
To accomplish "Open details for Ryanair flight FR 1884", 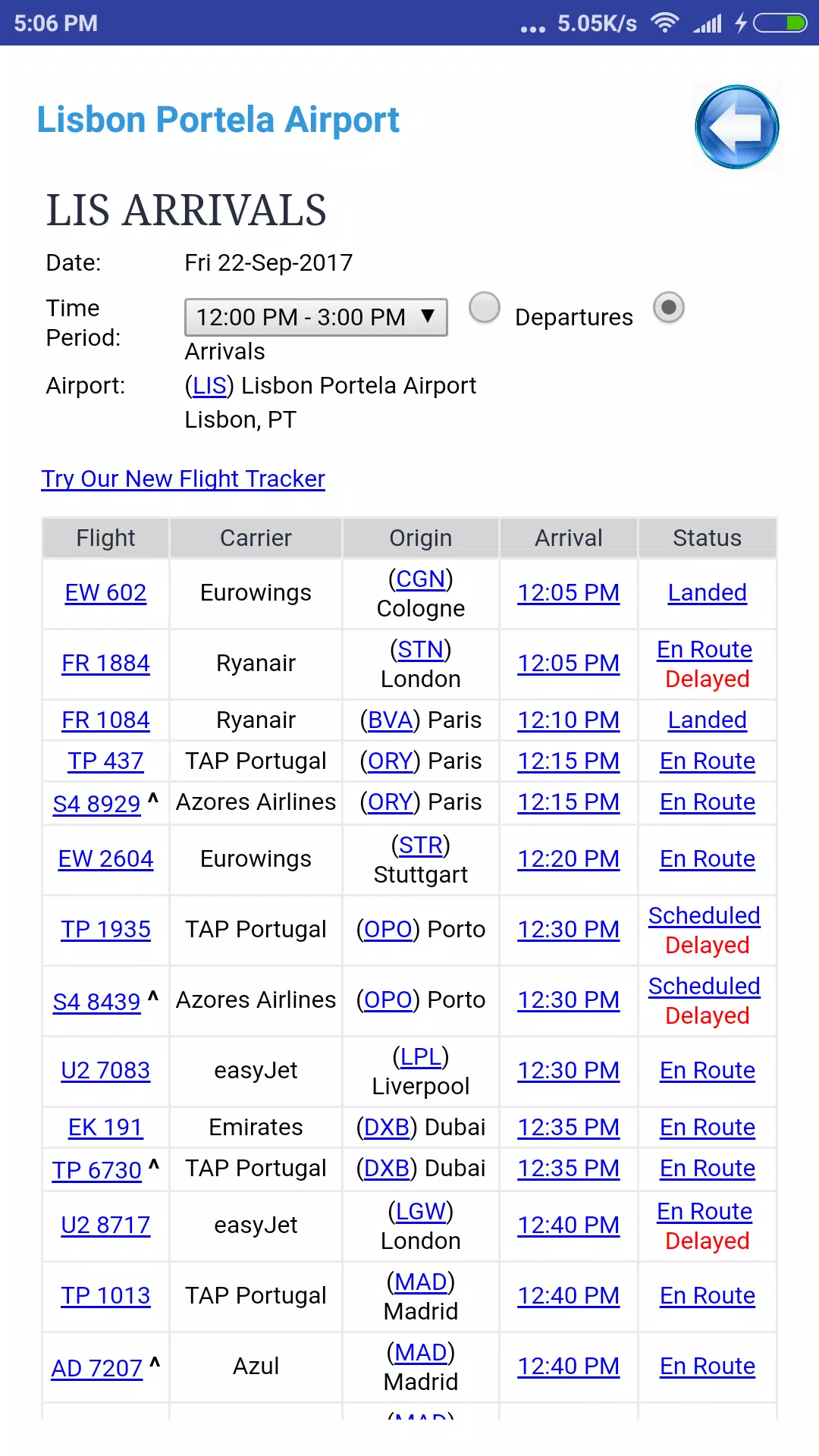I will tap(105, 663).
